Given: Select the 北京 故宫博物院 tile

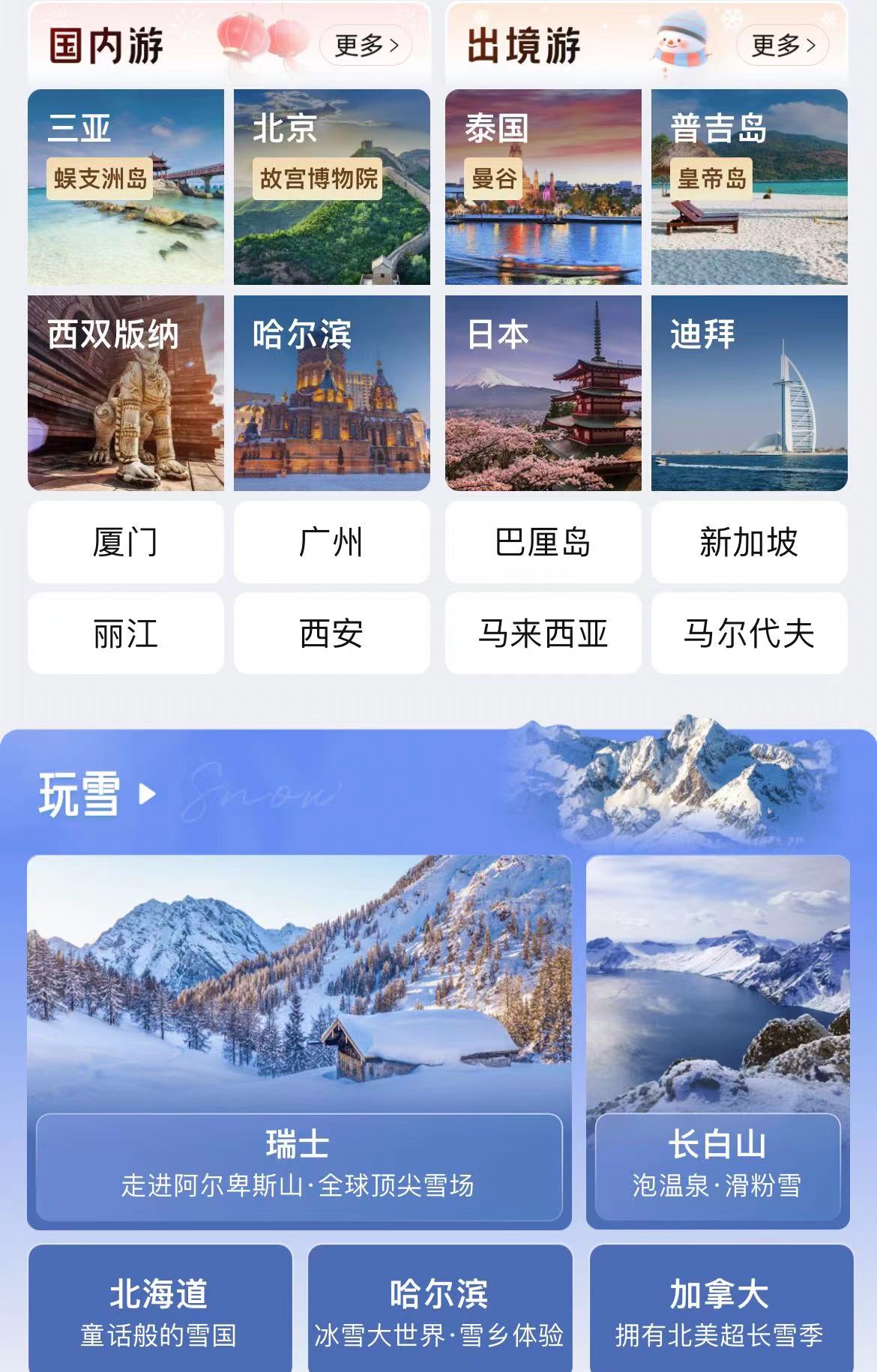Looking at the screenshot, I should (332, 187).
